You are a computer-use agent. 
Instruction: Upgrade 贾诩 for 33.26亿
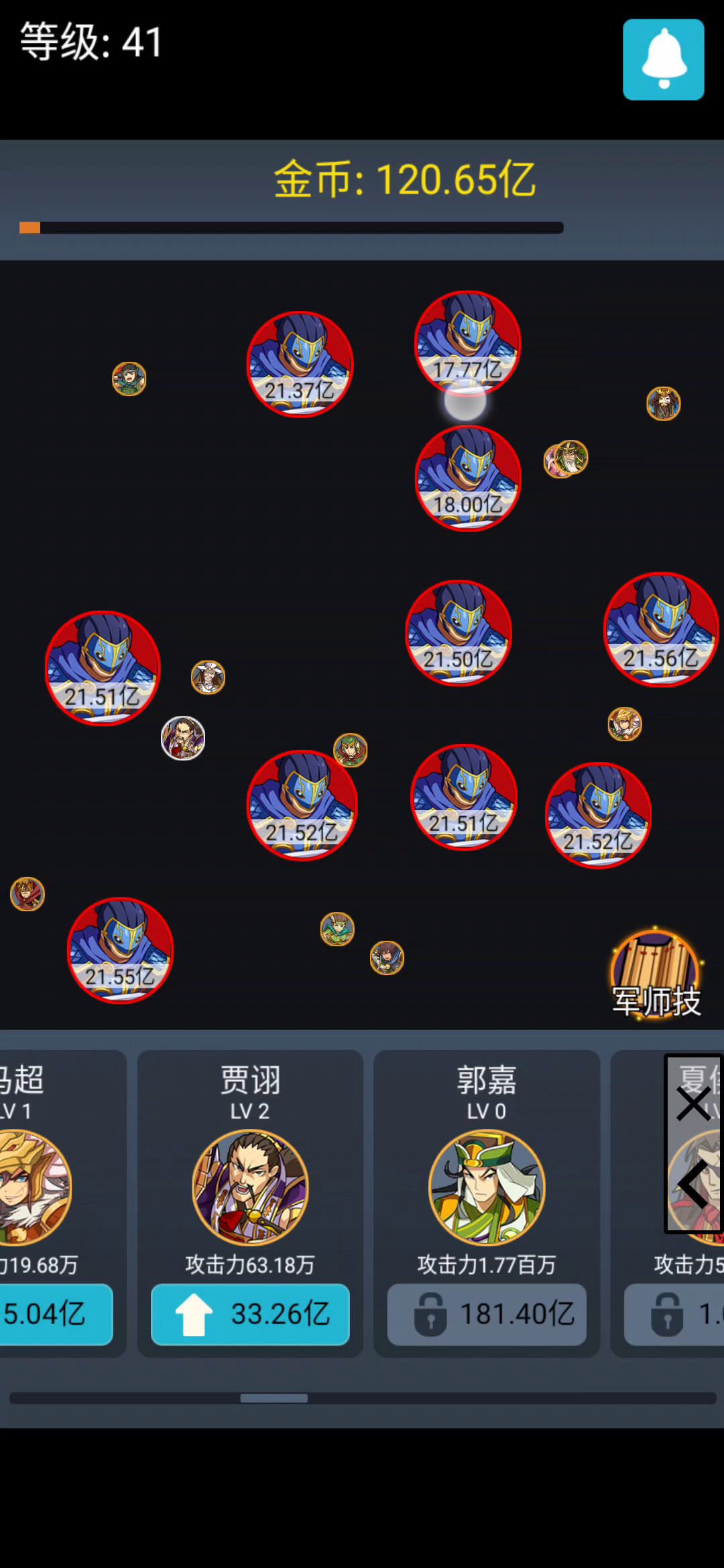250,1314
